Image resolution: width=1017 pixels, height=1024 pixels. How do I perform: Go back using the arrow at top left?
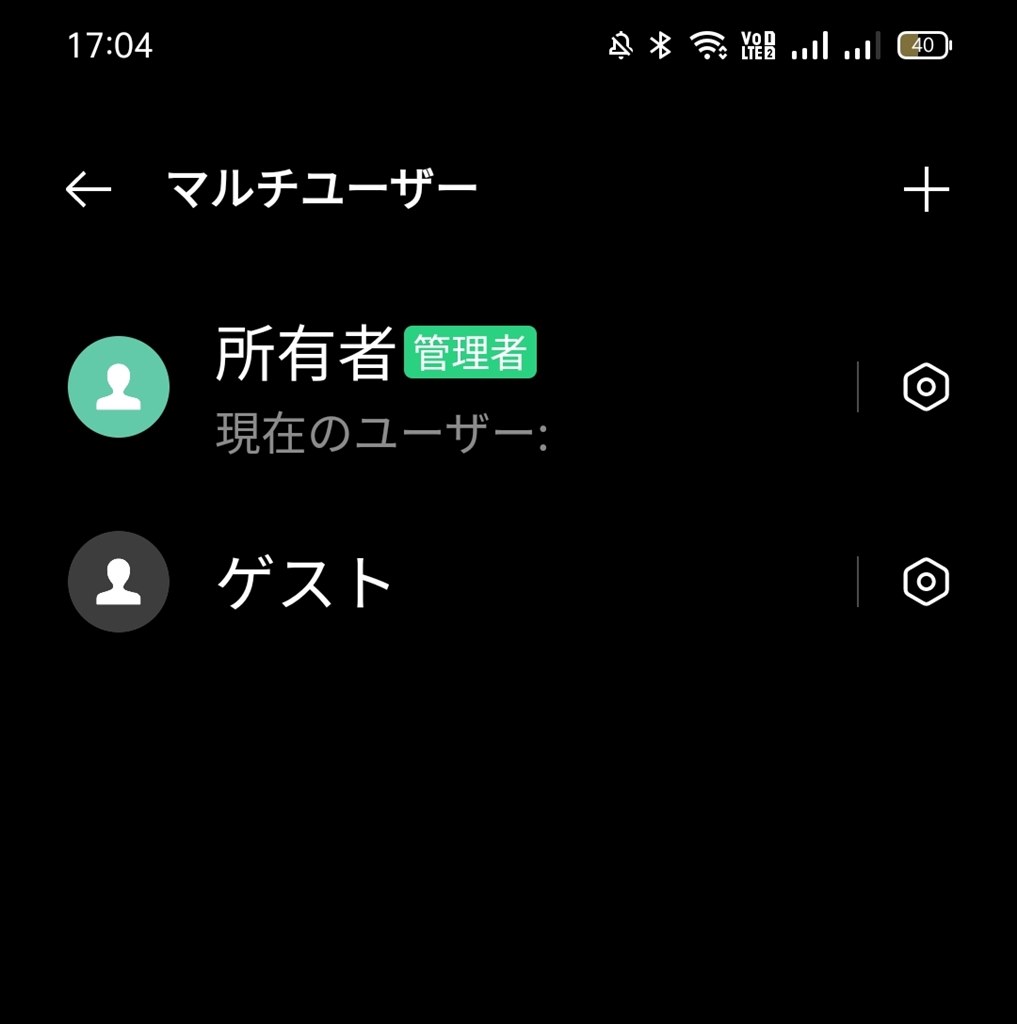tap(86, 188)
